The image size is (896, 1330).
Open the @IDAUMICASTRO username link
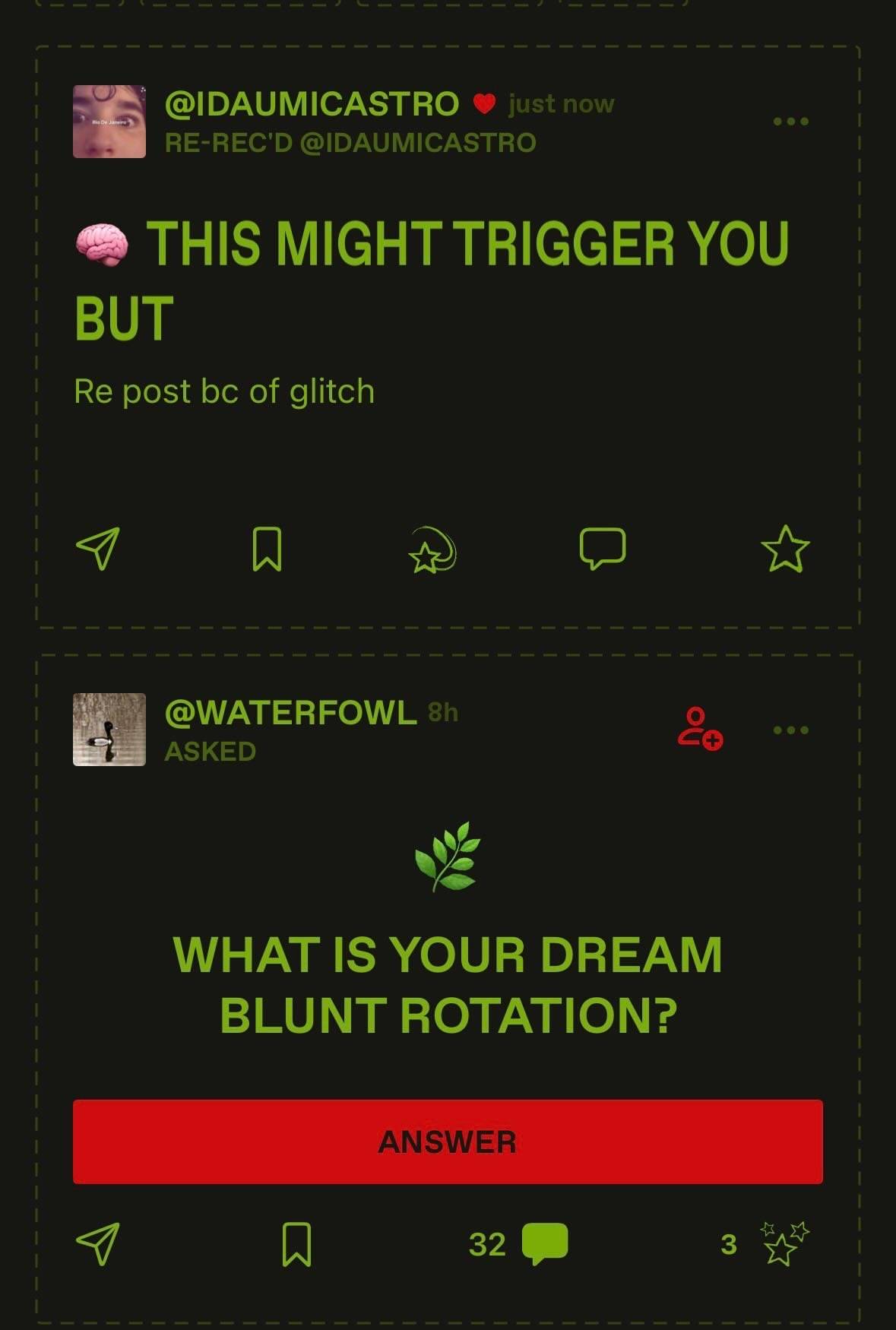click(x=312, y=103)
